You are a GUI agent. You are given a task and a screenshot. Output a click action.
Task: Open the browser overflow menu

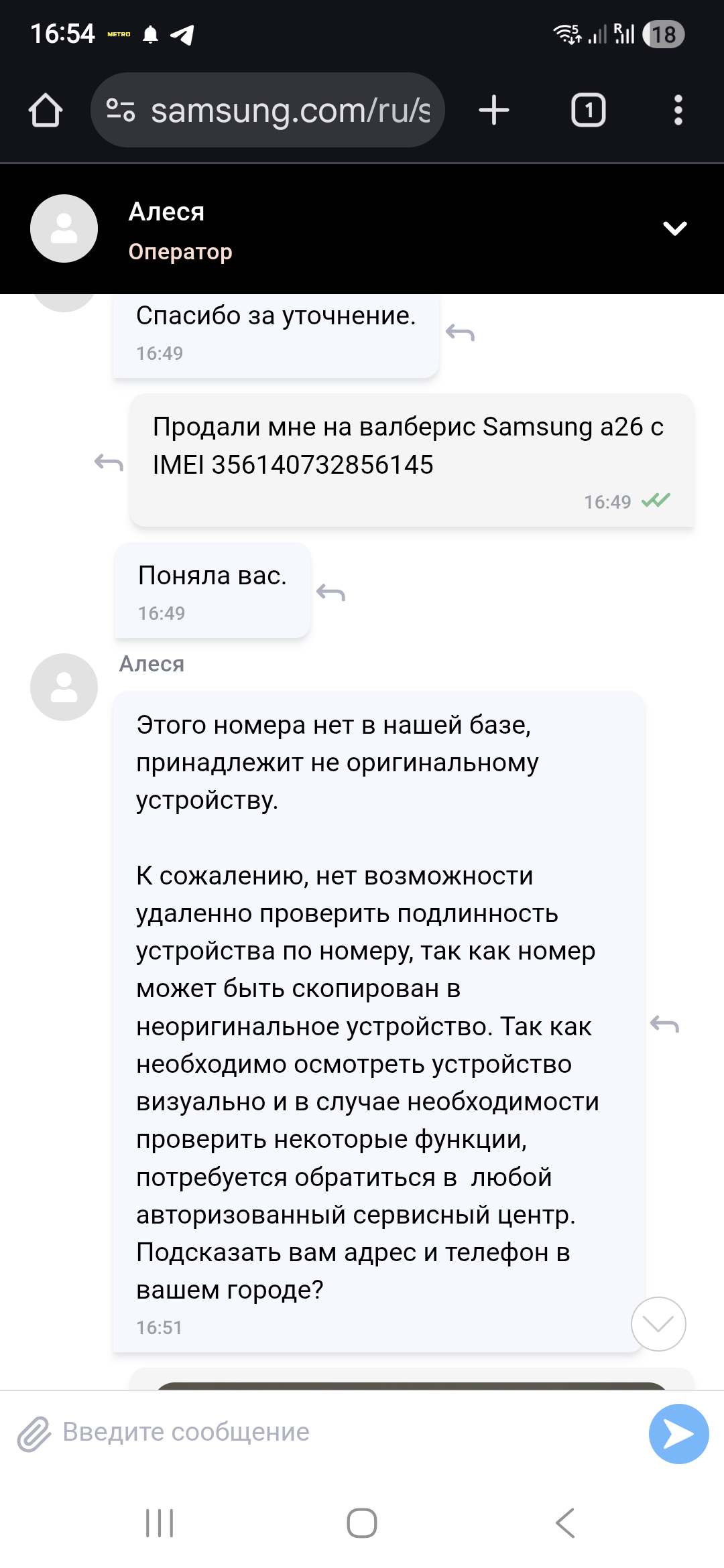678,111
